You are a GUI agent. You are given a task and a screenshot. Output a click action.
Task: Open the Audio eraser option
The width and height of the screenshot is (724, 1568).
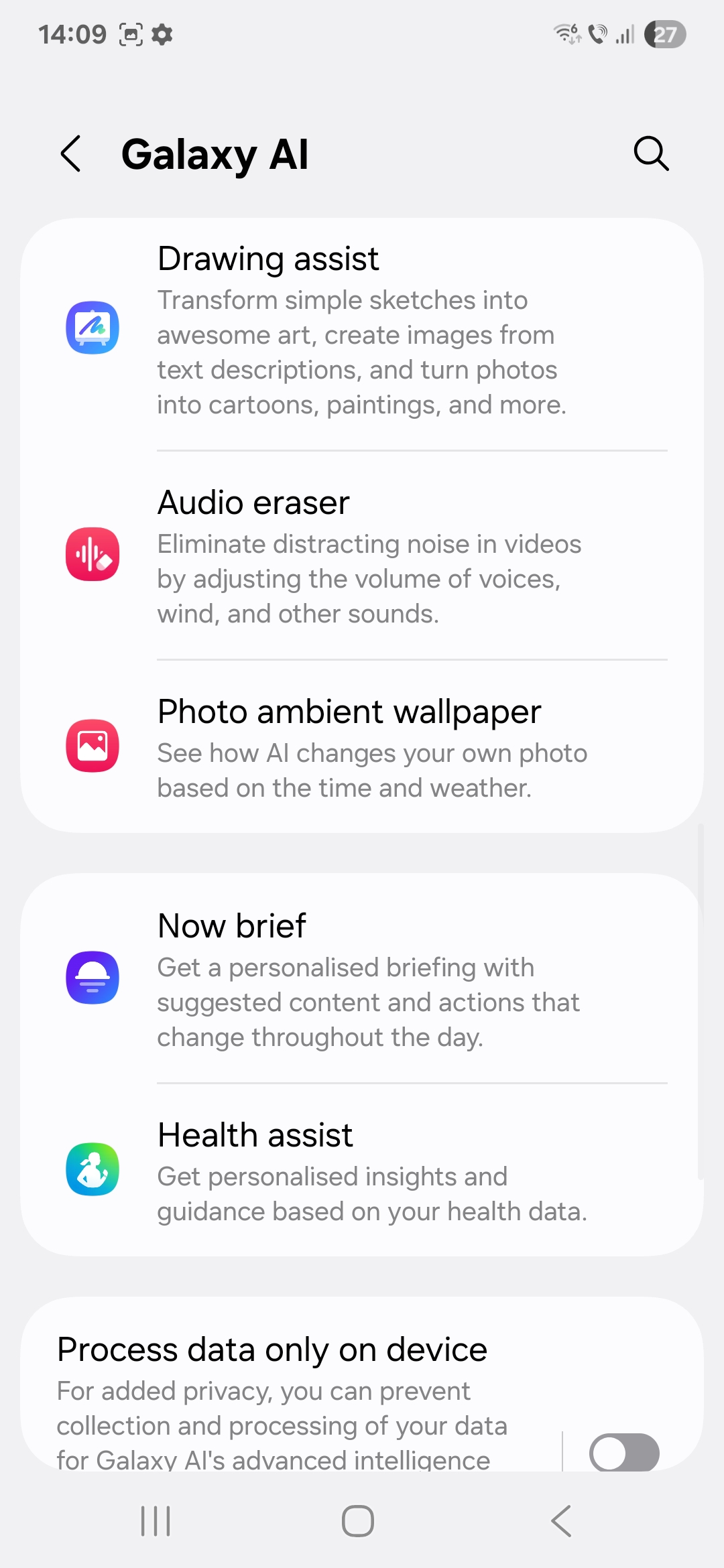[x=362, y=556]
